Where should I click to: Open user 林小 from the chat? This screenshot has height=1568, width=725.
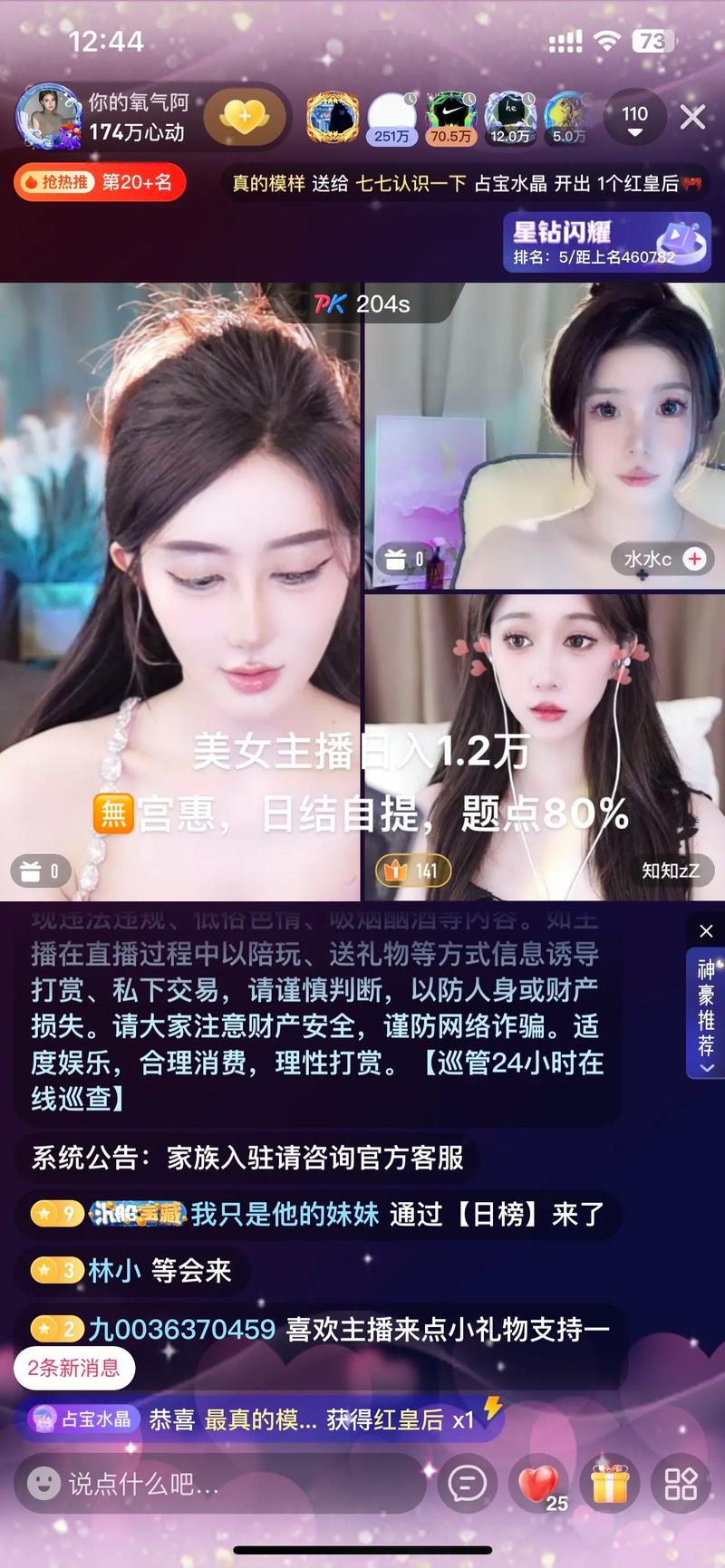pyautogui.click(x=113, y=1271)
